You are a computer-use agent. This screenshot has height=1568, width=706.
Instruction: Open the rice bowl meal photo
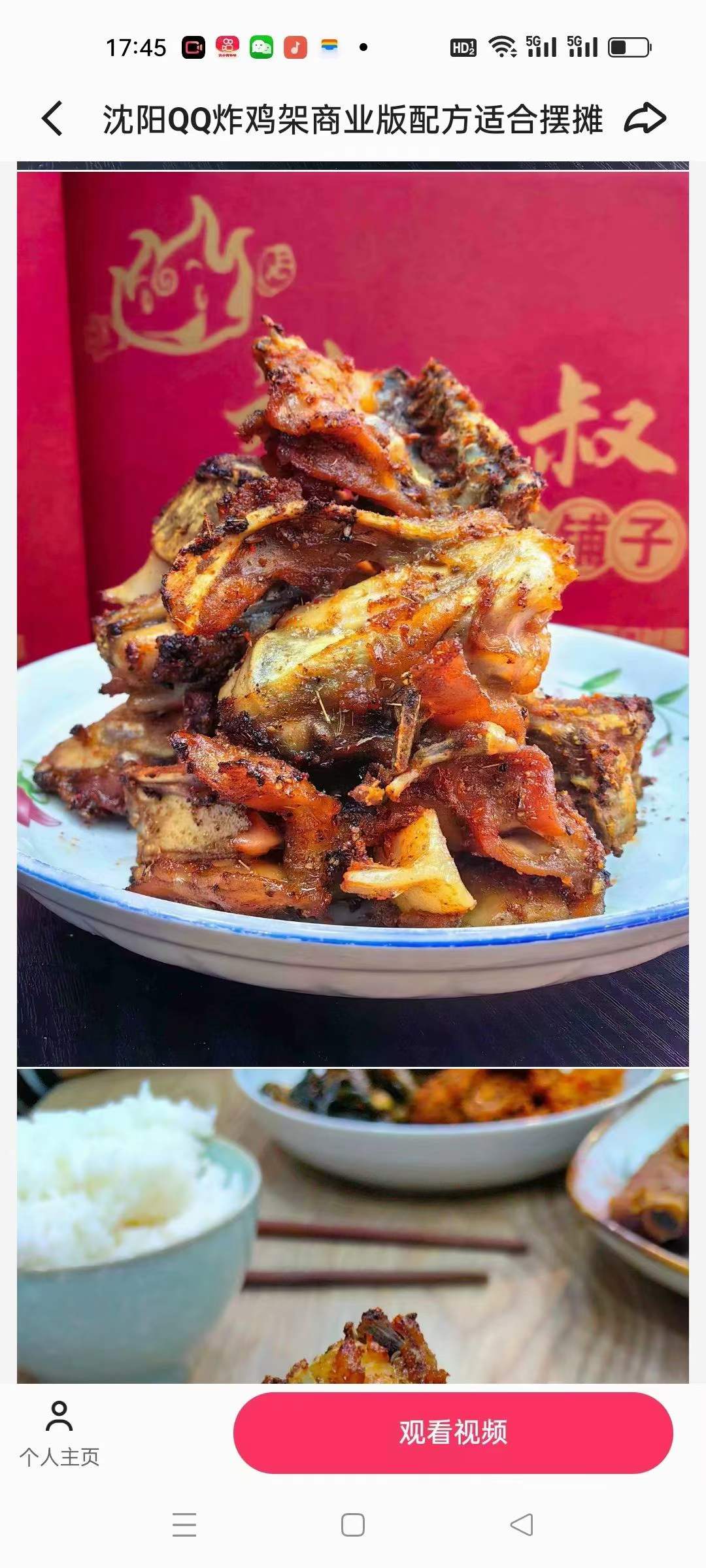[x=353, y=1225]
